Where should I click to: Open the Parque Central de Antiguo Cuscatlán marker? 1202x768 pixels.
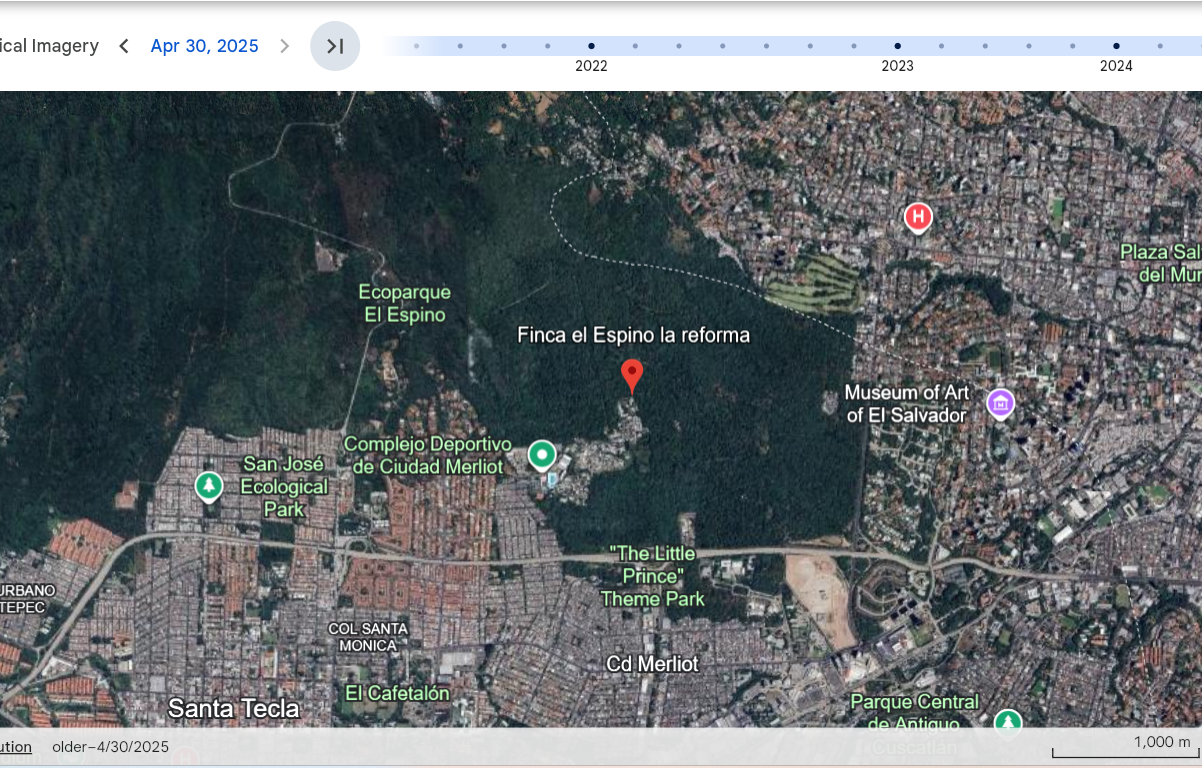coord(1008,722)
